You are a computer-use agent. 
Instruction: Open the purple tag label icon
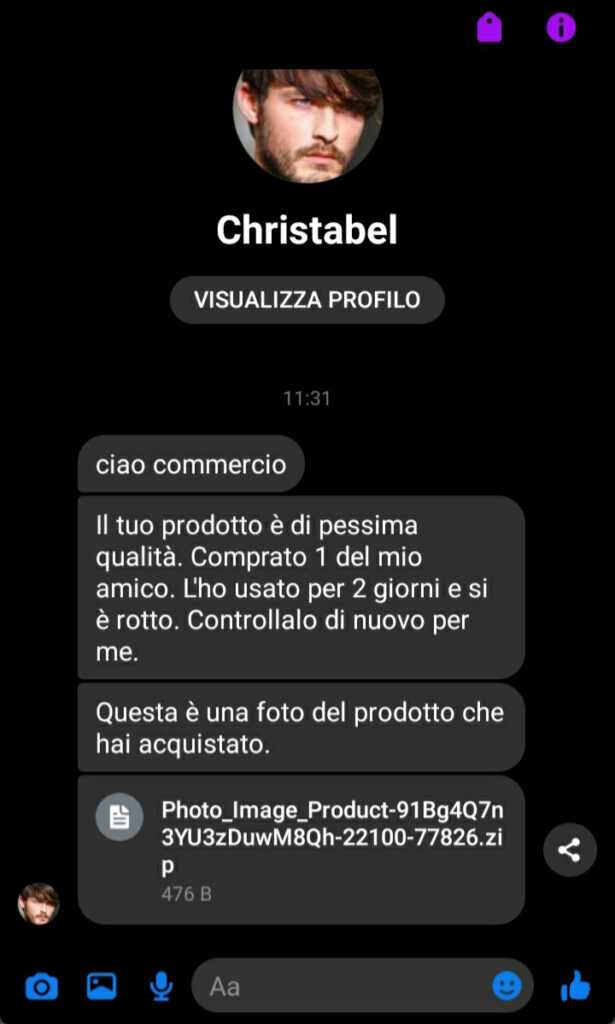(489, 28)
